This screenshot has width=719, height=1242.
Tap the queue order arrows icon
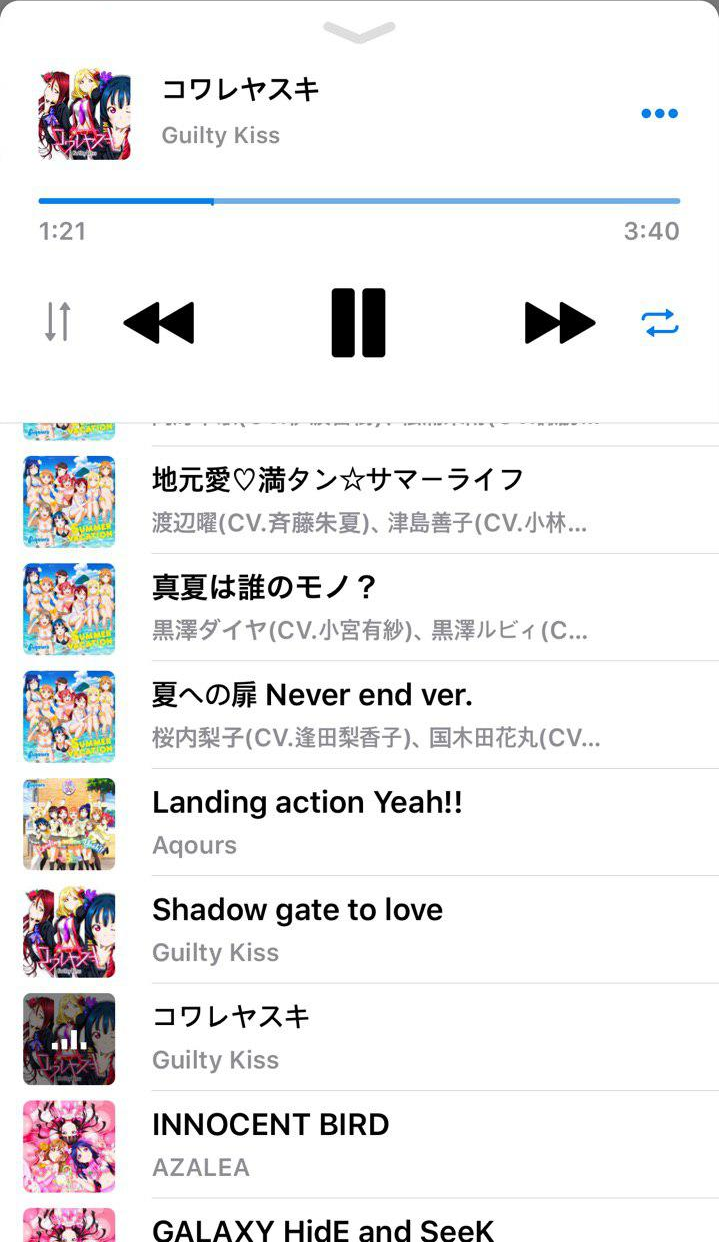click(58, 322)
